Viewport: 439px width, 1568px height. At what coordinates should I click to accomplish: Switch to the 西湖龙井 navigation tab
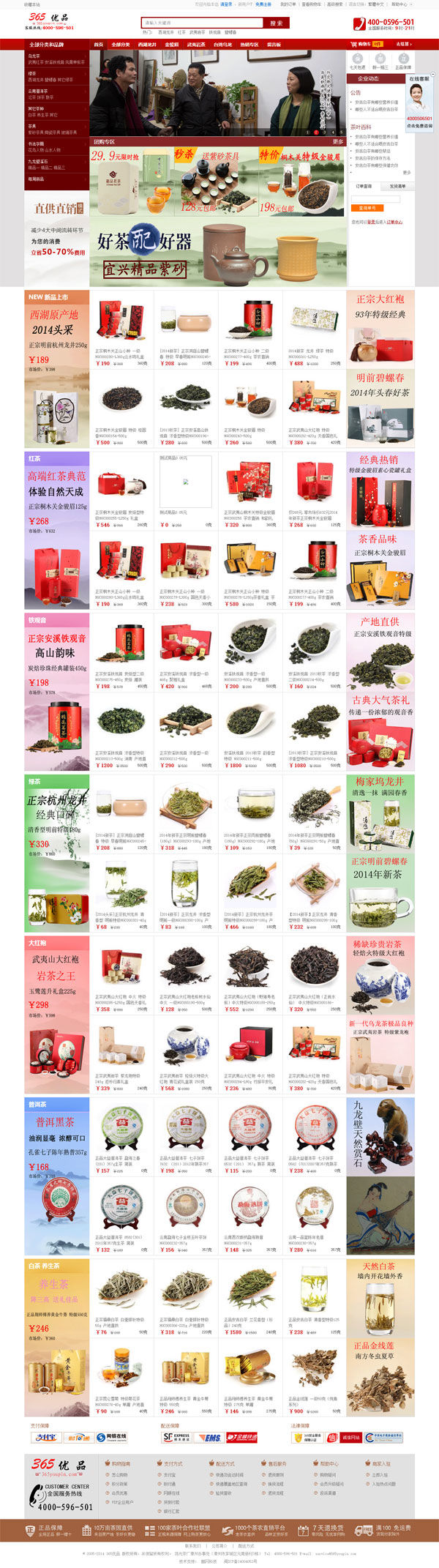point(147,45)
